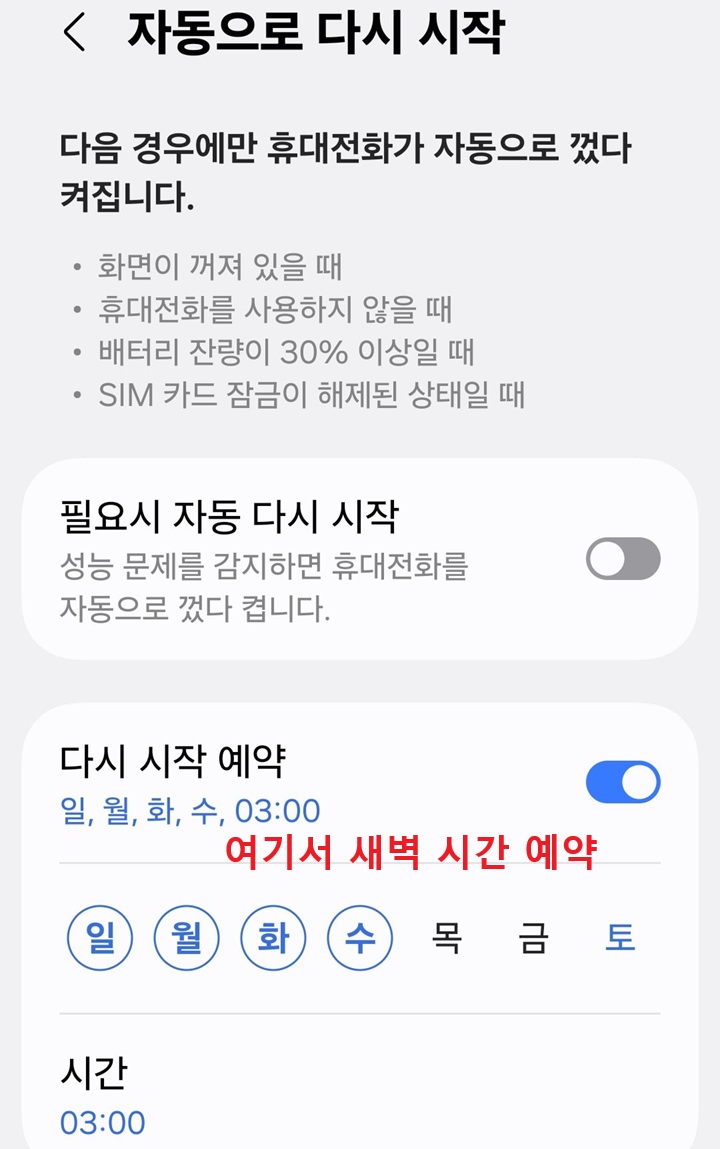Deselect the 월 (Monday) day circle
Screen dimensions: 720x1149
pos(187,937)
